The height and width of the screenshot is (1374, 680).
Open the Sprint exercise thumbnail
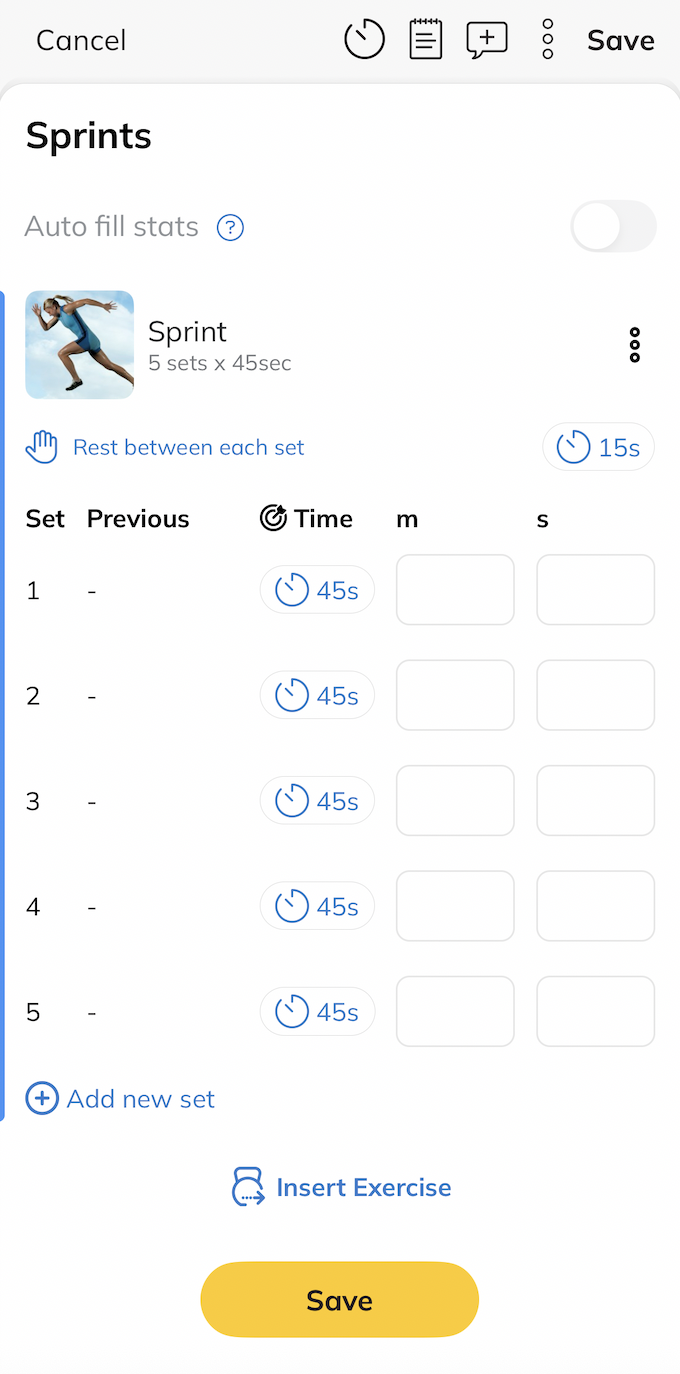coord(80,345)
